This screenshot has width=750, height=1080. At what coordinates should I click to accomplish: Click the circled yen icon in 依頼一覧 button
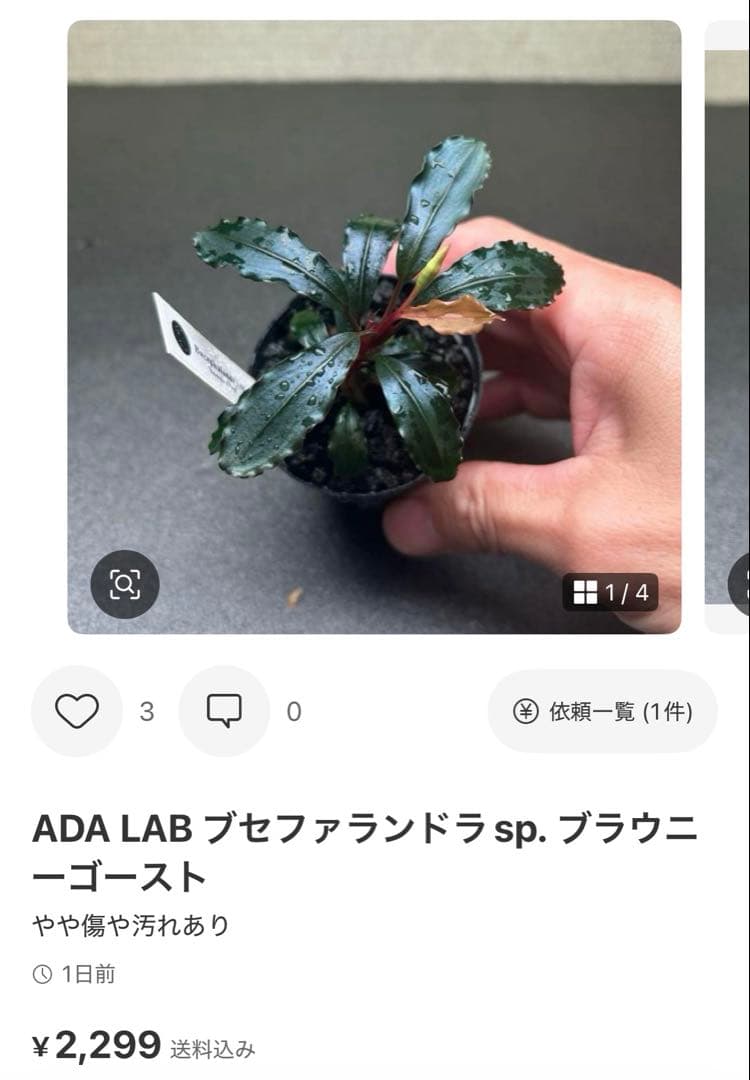[525, 711]
